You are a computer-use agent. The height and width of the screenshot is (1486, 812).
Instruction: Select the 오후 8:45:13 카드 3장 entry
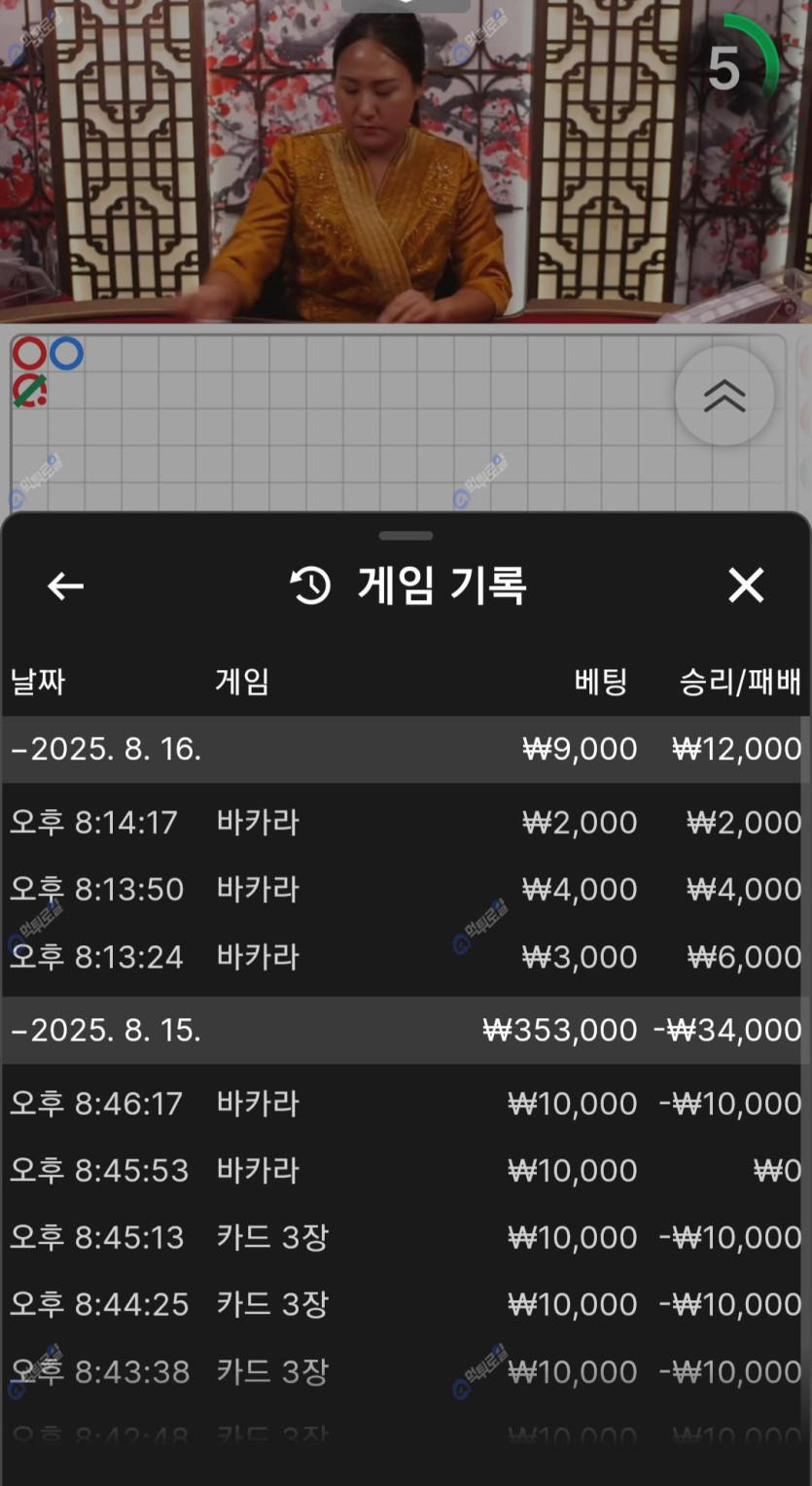tap(405, 1237)
